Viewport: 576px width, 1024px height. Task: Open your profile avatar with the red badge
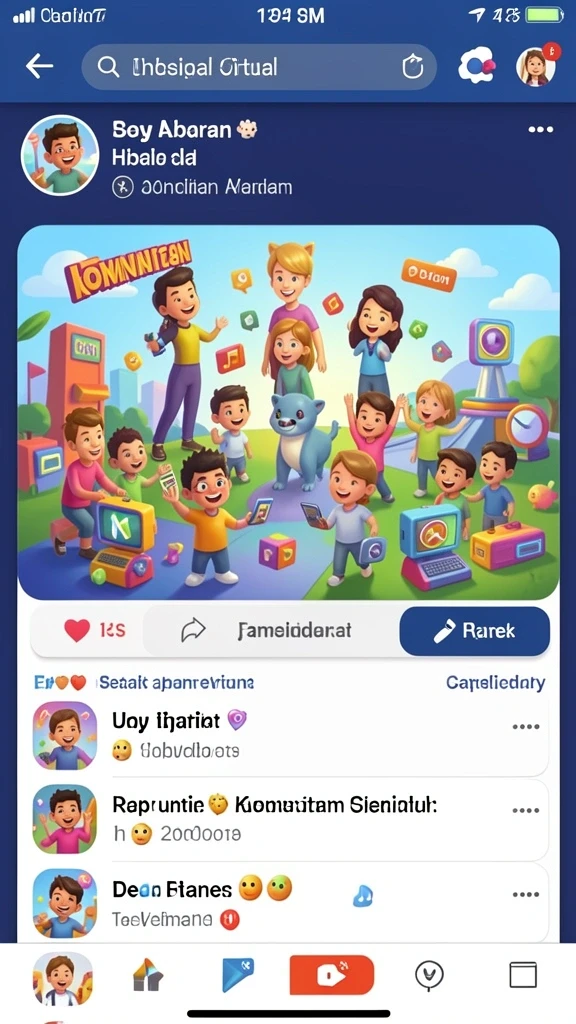point(537,66)
